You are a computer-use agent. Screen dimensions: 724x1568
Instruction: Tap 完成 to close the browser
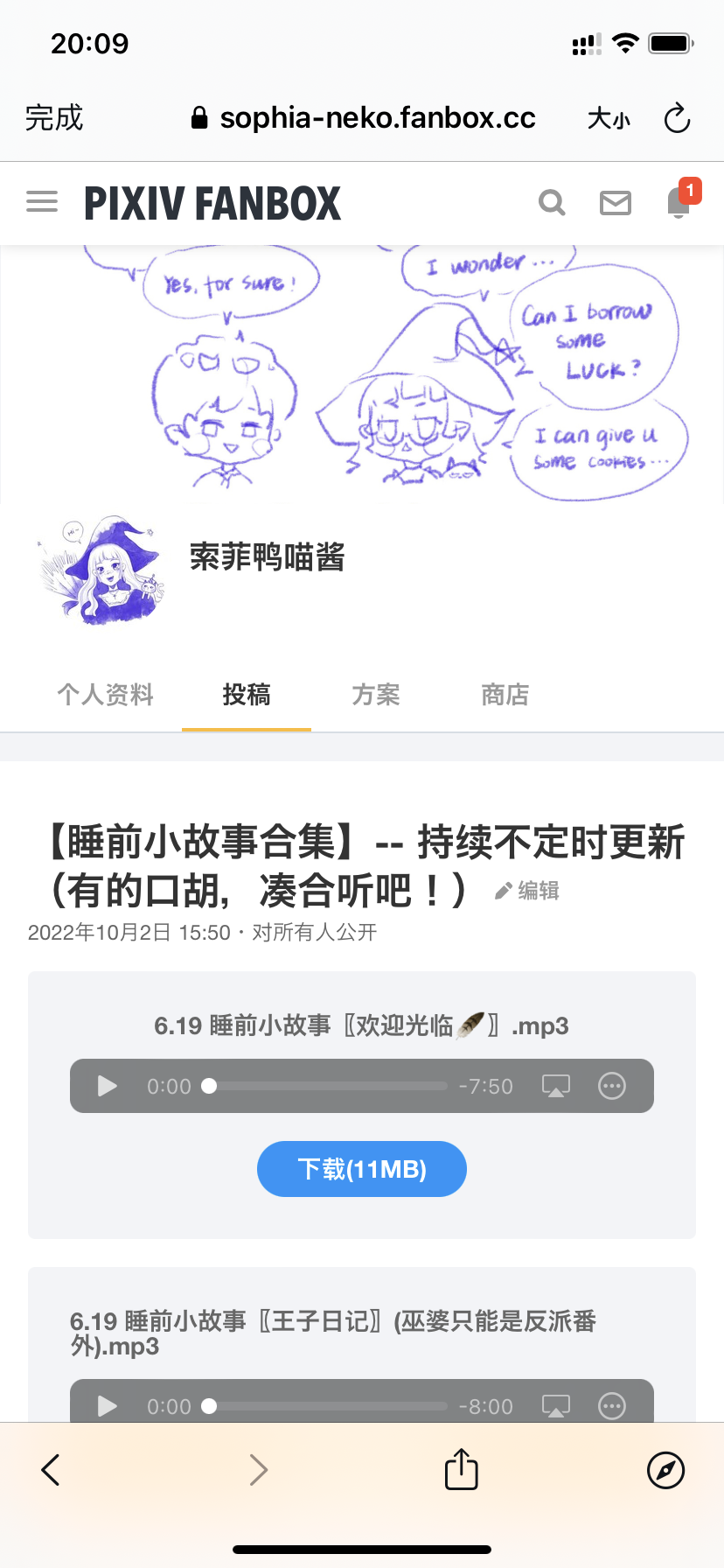pos(54,117)
